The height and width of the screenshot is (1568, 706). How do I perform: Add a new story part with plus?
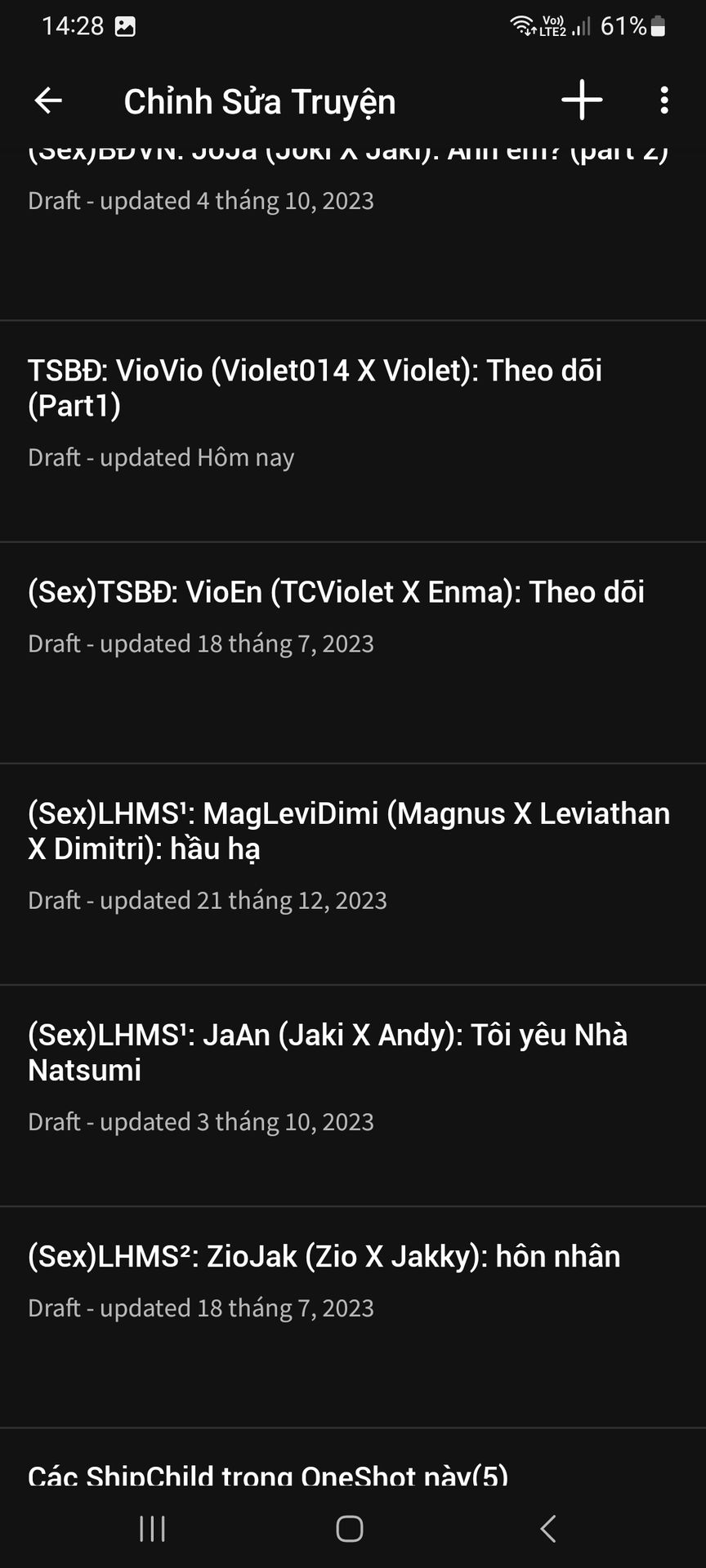582,100
